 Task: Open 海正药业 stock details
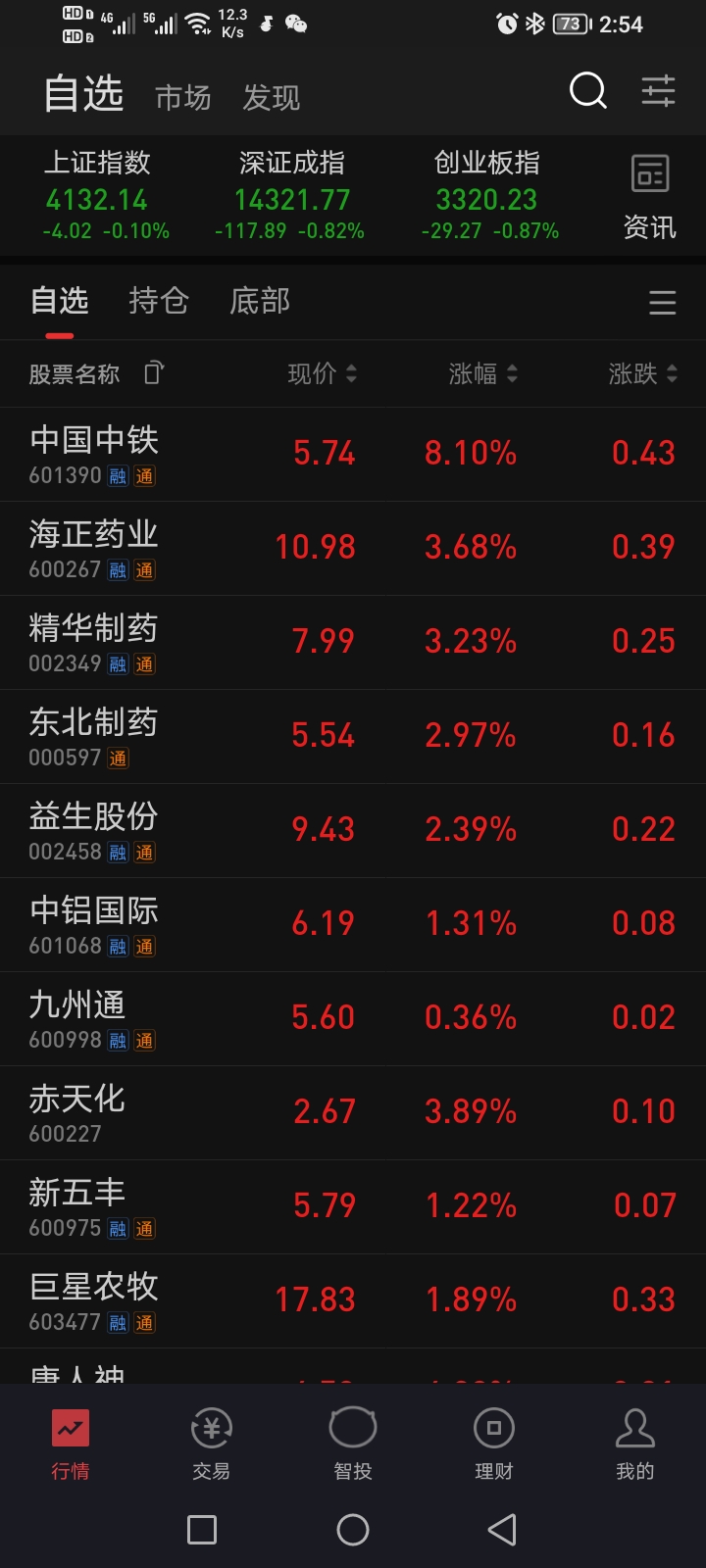(94, 547)
